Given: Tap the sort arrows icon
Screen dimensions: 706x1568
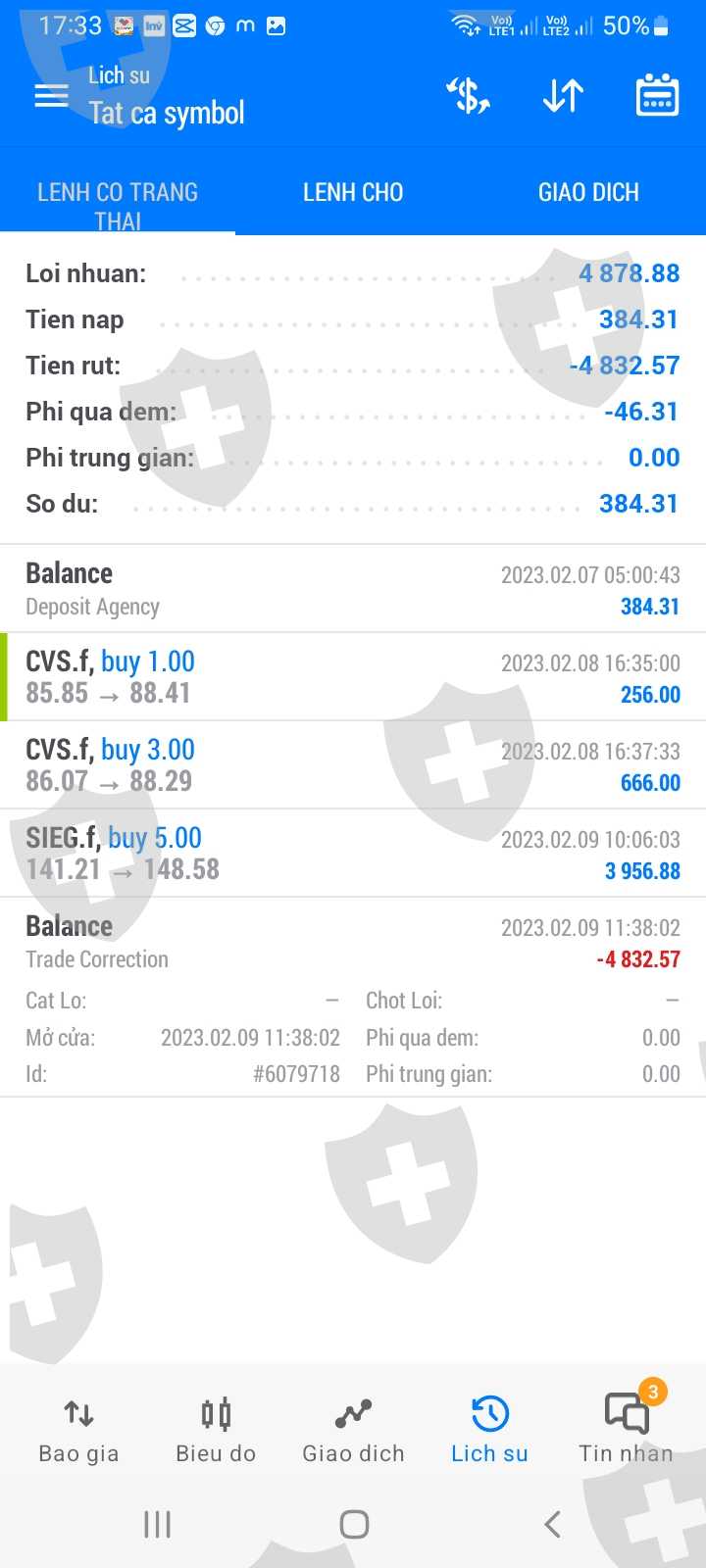Looking at the screenshot, I should (x=563, y=96).
